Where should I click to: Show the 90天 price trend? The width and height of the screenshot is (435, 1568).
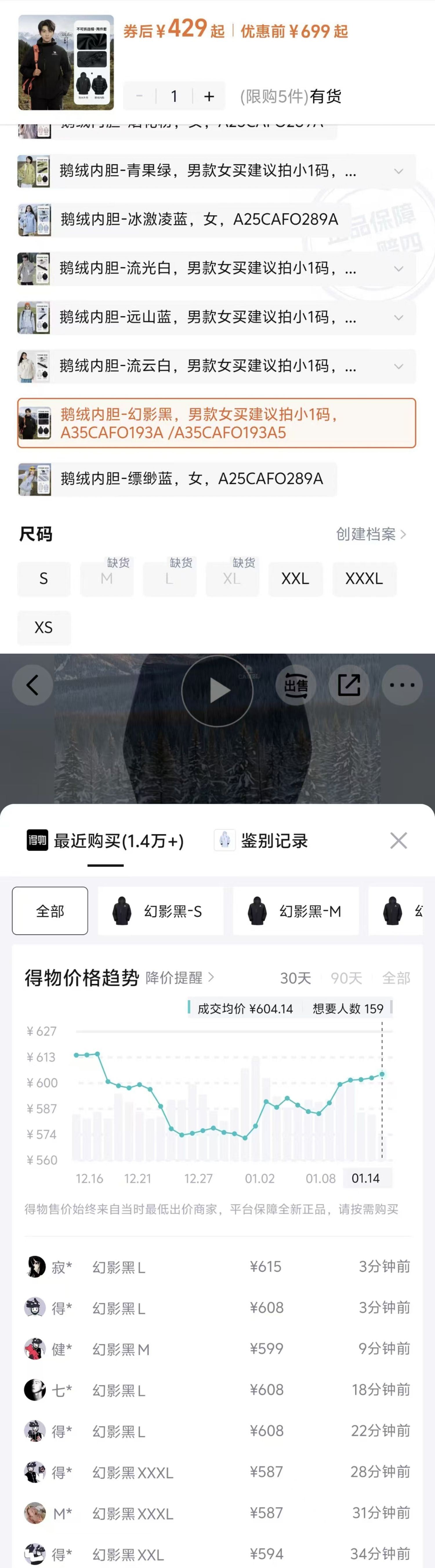point(346,978)
